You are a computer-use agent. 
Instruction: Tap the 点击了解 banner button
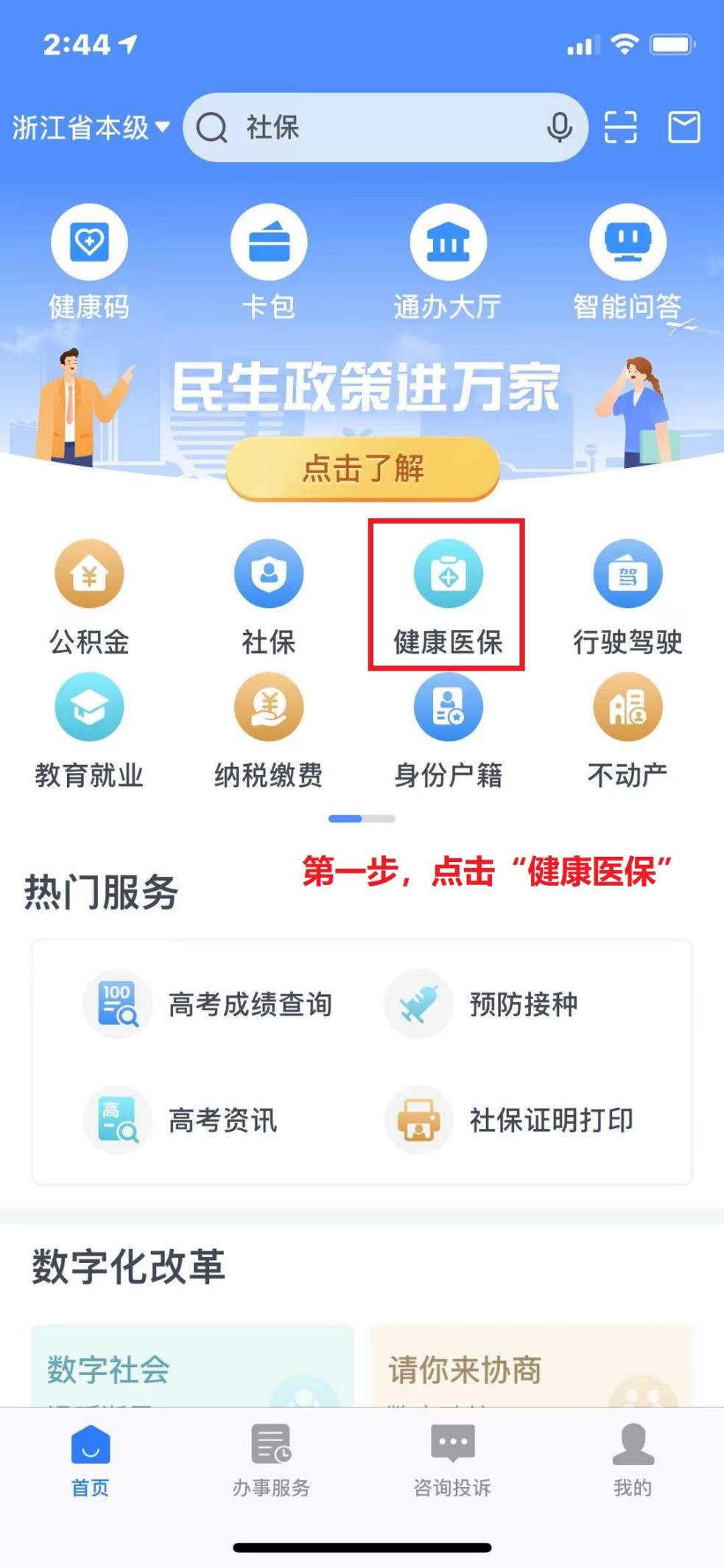click(363, 468)
